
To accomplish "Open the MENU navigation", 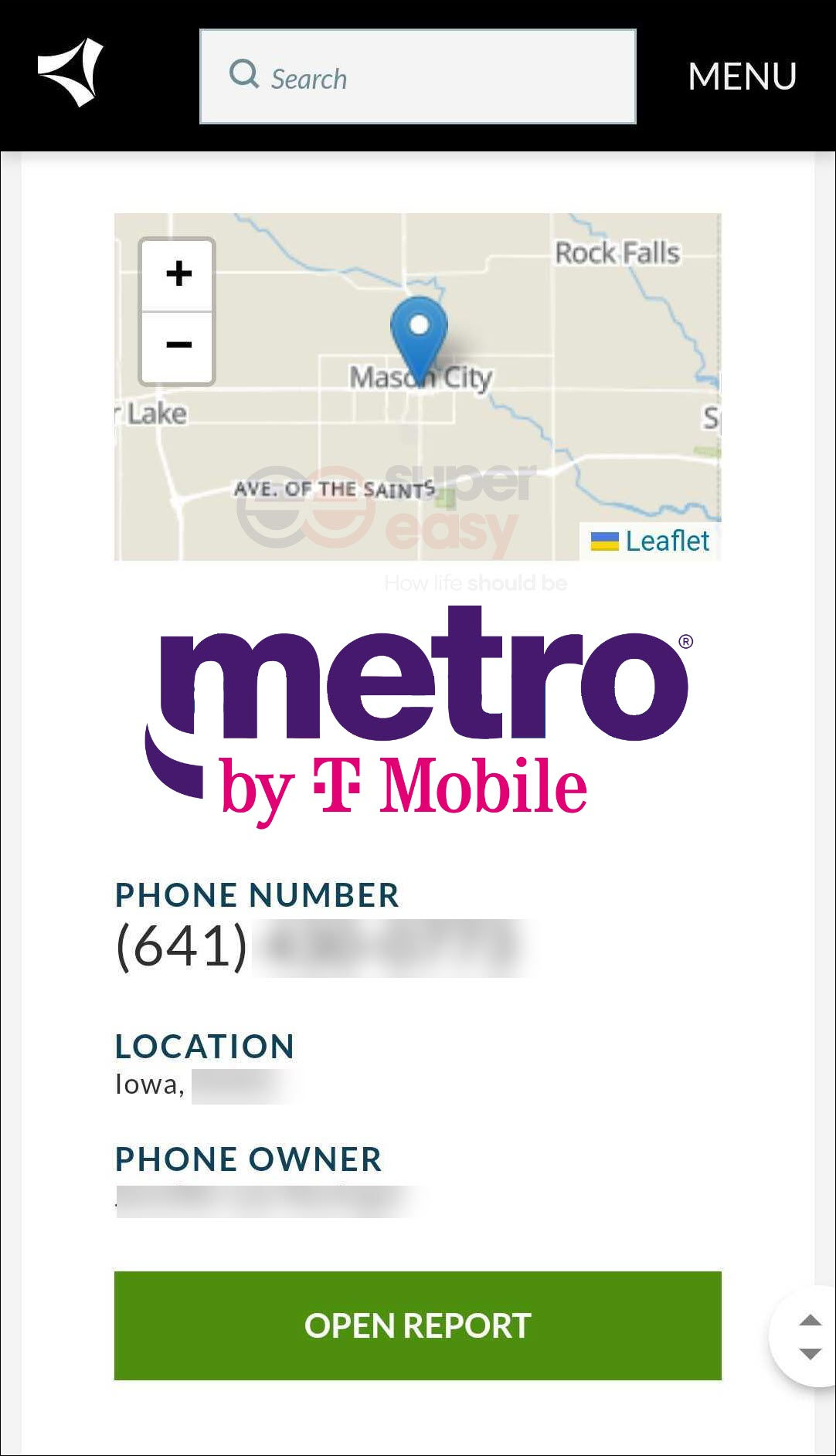I will pyautogui.click(x=742, y=76).
